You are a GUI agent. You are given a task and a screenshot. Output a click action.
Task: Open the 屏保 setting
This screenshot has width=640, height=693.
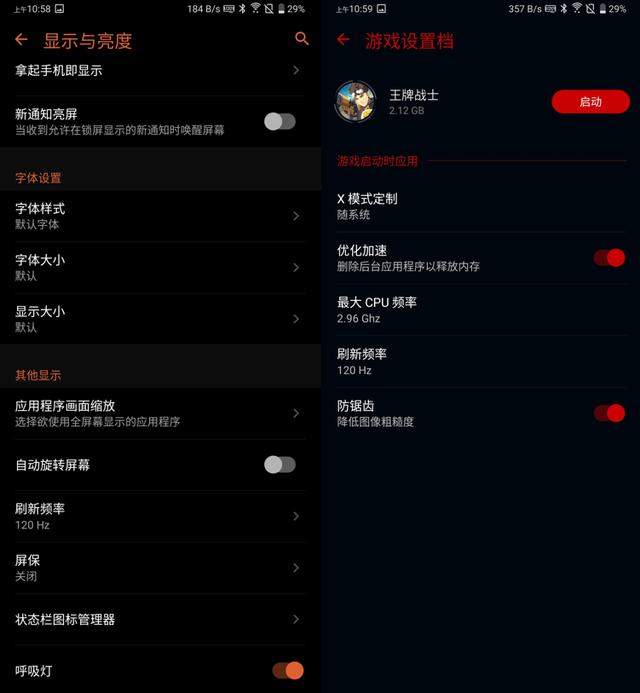click(158, 567)
